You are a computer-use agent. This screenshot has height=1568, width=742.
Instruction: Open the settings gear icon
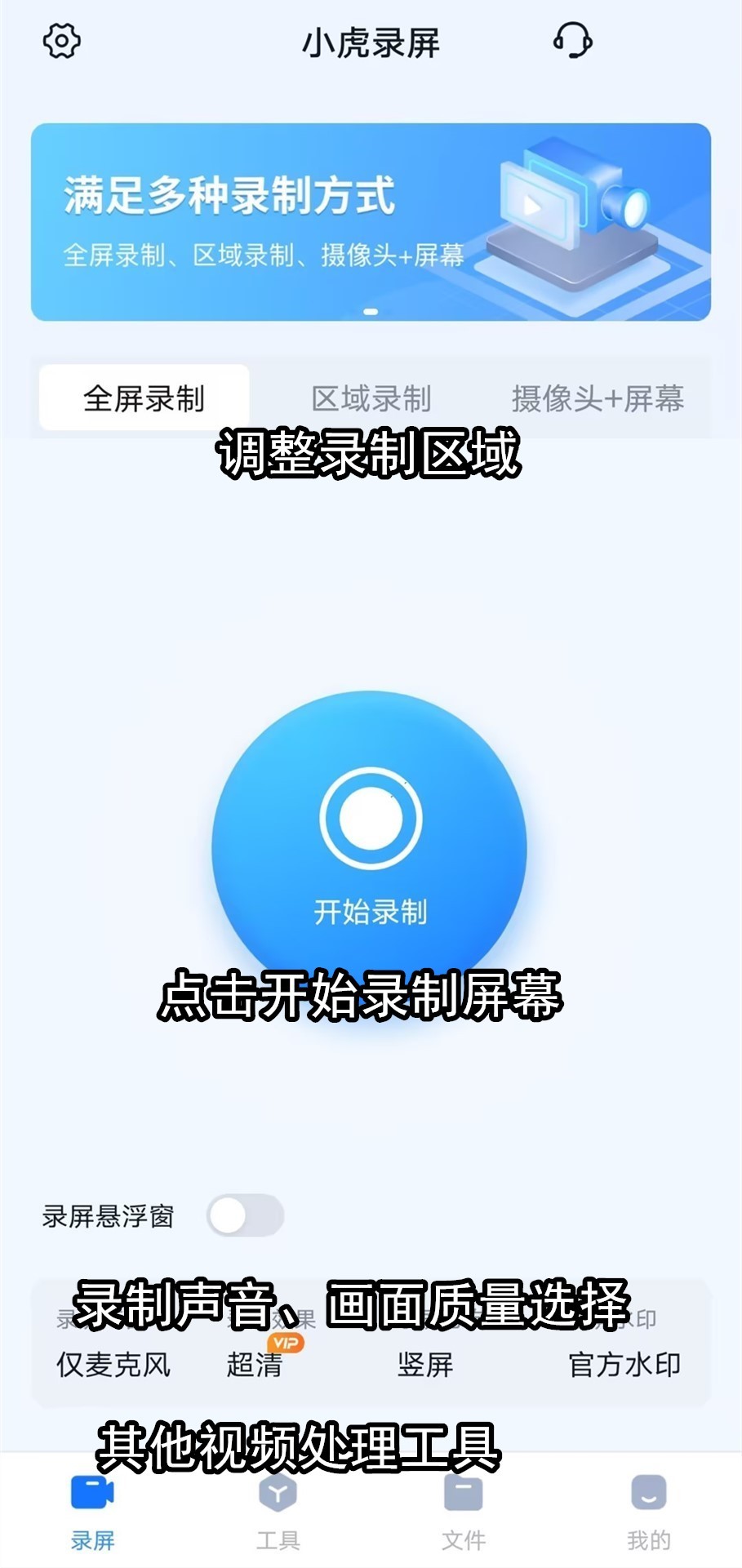(x=60, y=41)
